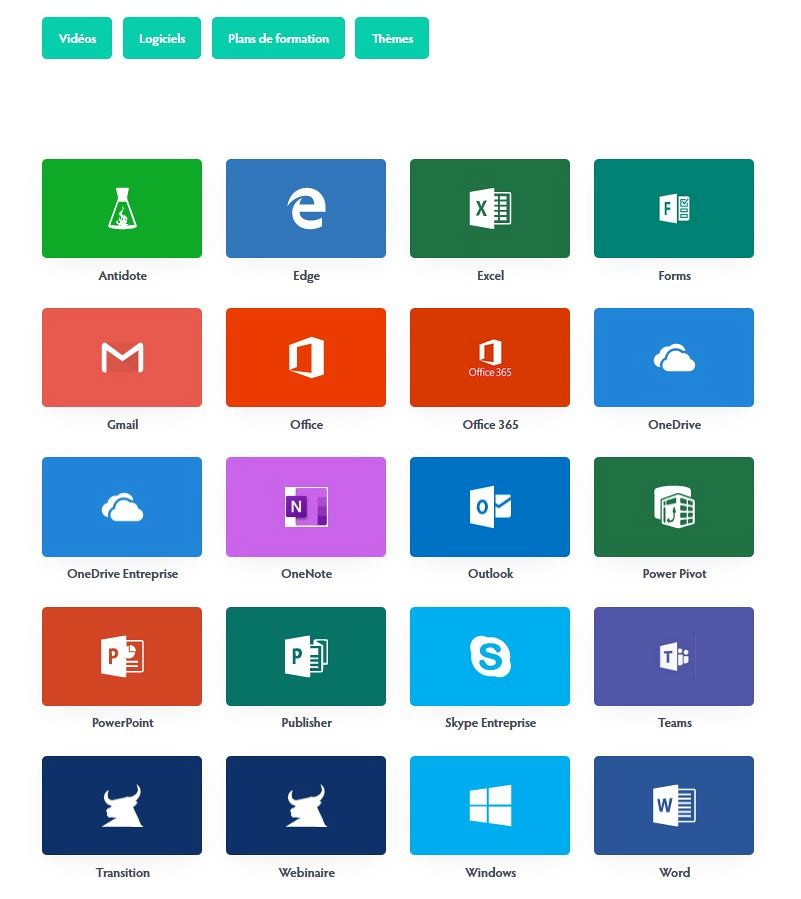This screenshot has height=899, width=801.
Task: Choose the Office 365 tile
Action: click(490, 357)
